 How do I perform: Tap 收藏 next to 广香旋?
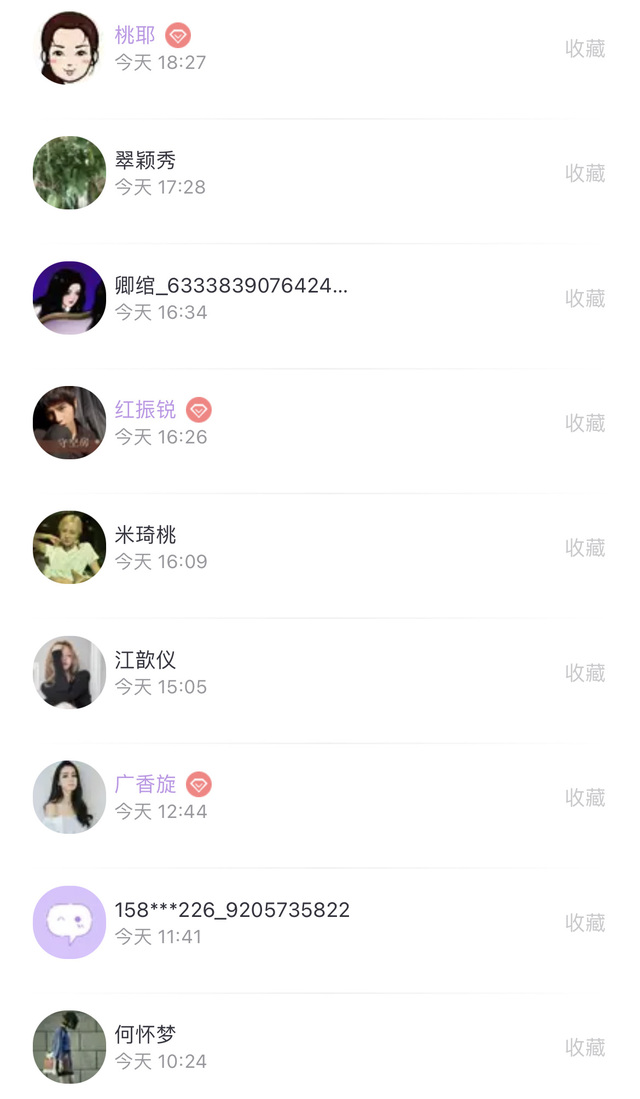pyautogui.click(x=585, y=797)
